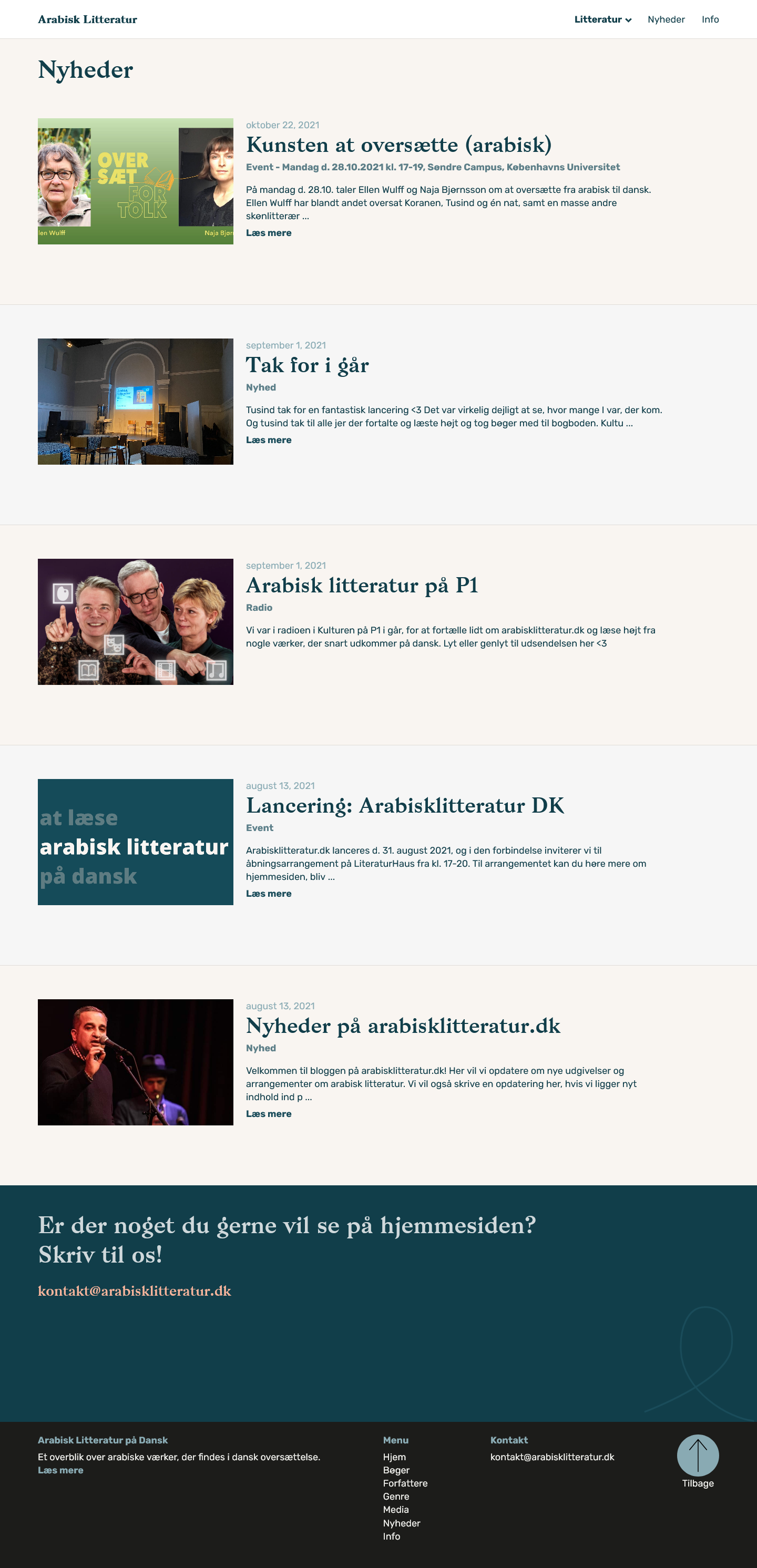Open Nyheder in the top navigation
The width and height of the screenshot is (757, 1568).
point(666,19)
